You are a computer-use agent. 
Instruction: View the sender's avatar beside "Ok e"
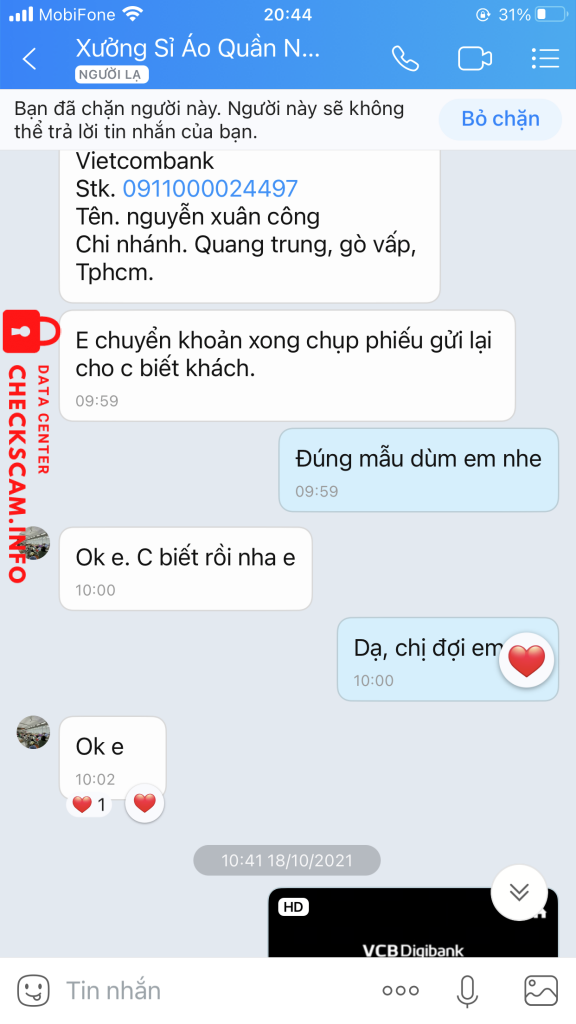click(33, 732)
